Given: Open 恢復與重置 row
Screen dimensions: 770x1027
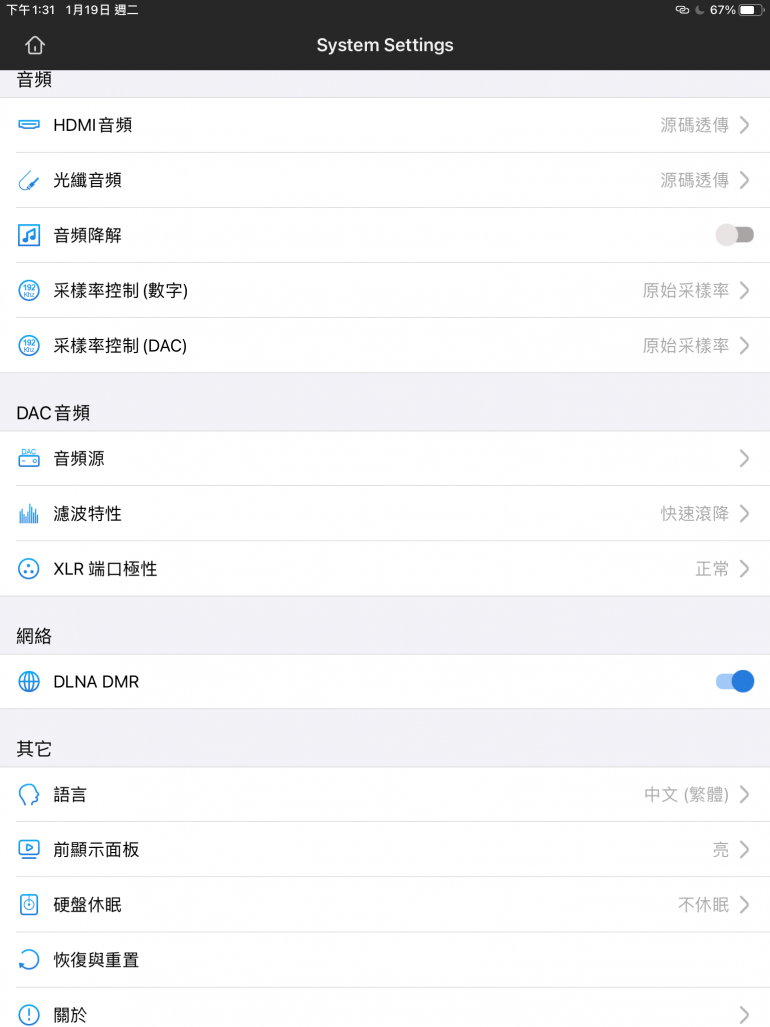Looking at the screenshot, I should [x=385, y=959].
